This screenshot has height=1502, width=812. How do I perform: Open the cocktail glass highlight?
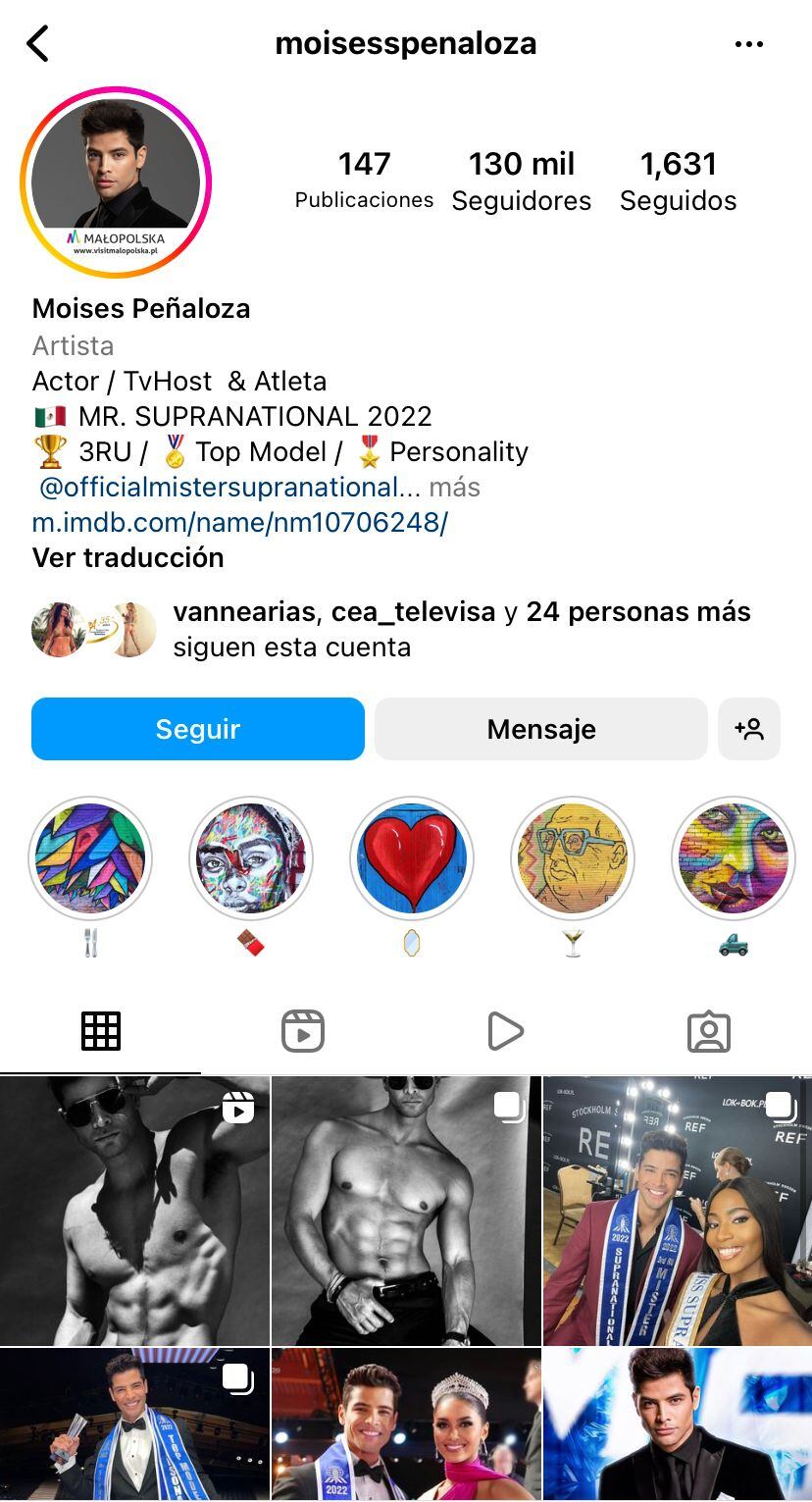click(573, 858)
